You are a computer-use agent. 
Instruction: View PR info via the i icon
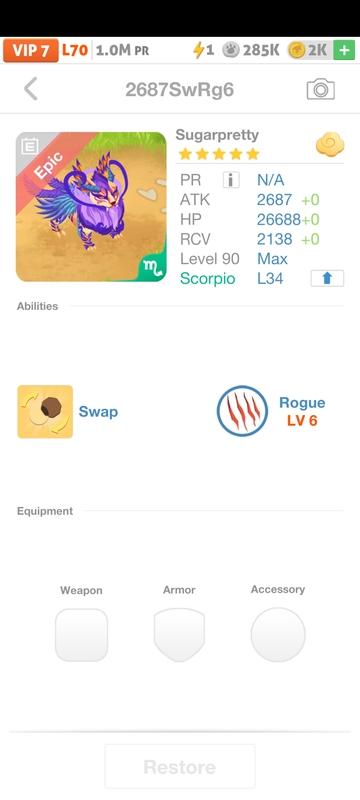(231, 180)
